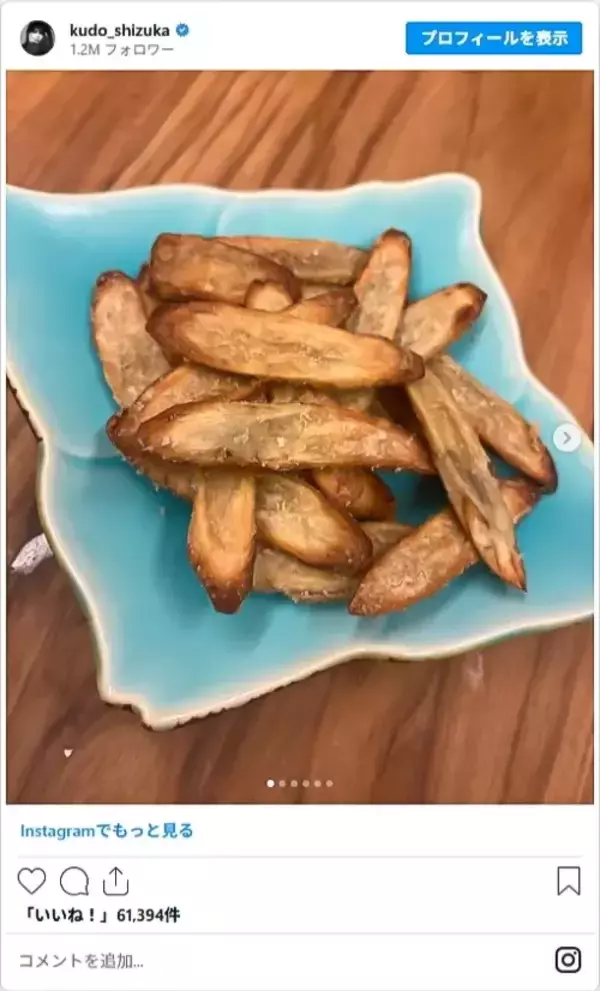Open kudo_shizuka's profile avatar
Image resolution: width=600 pixels, height=991 pixels.
pos(38,38)
